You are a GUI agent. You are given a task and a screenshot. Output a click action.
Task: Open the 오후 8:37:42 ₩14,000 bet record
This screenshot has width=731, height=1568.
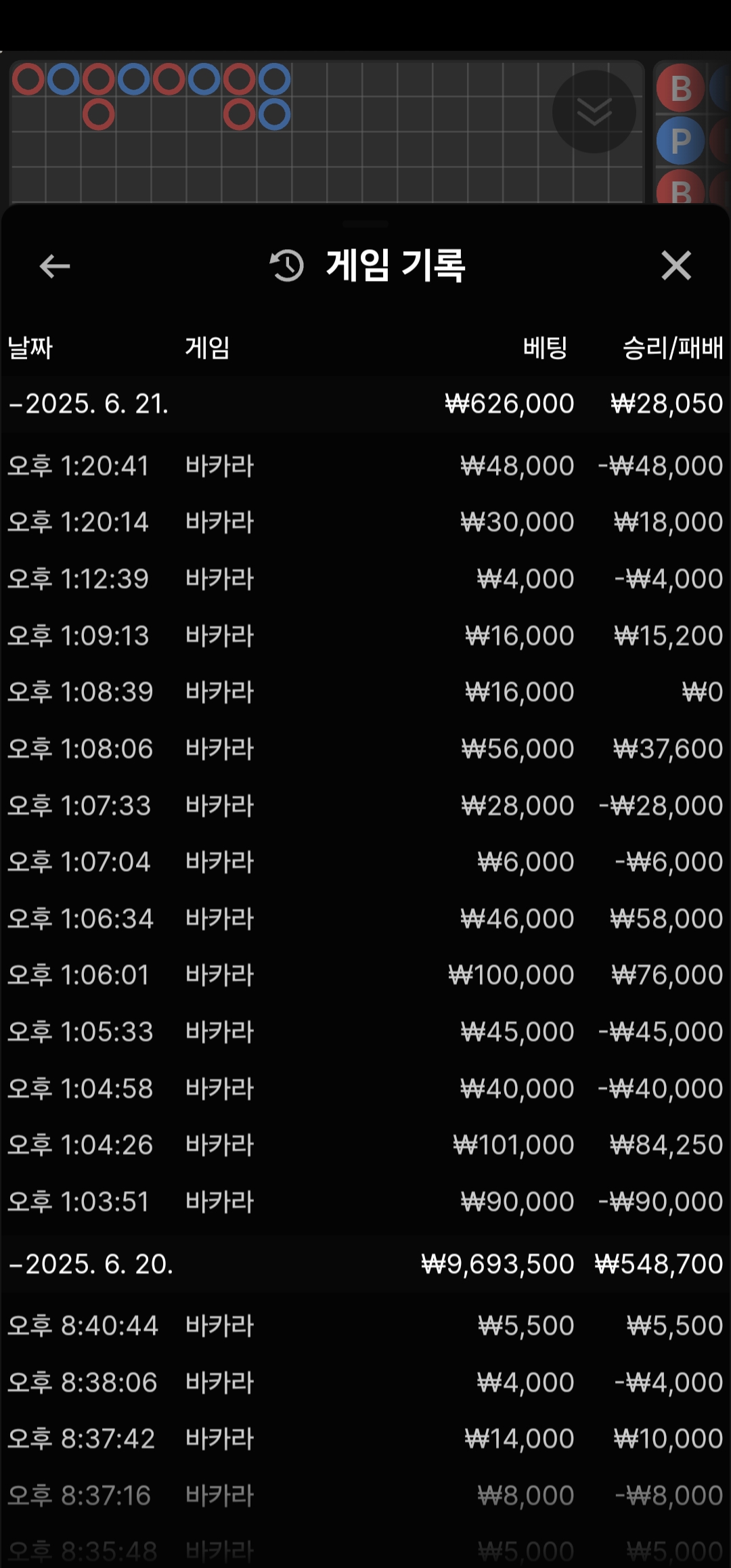coord(365,1439)
